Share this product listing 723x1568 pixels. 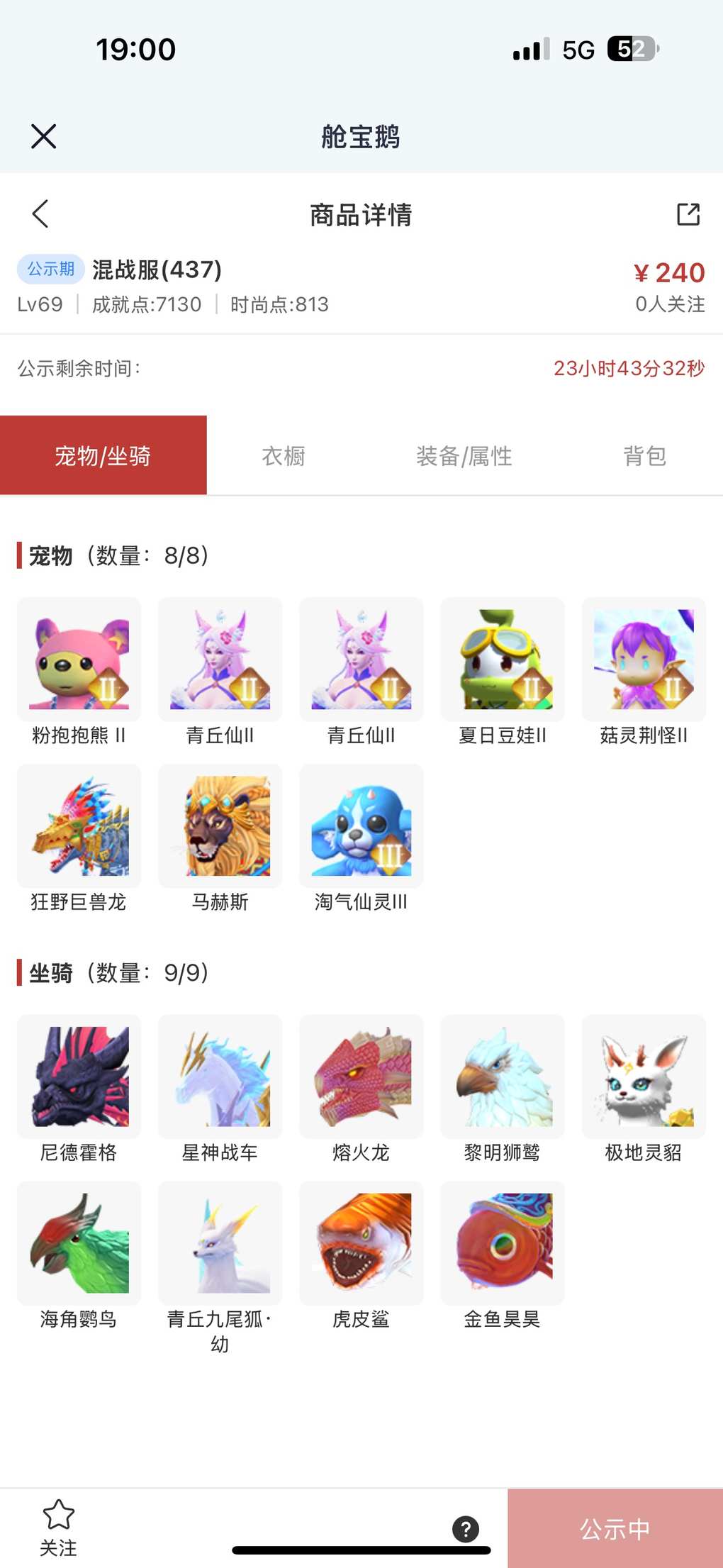[x=688, y=214]
